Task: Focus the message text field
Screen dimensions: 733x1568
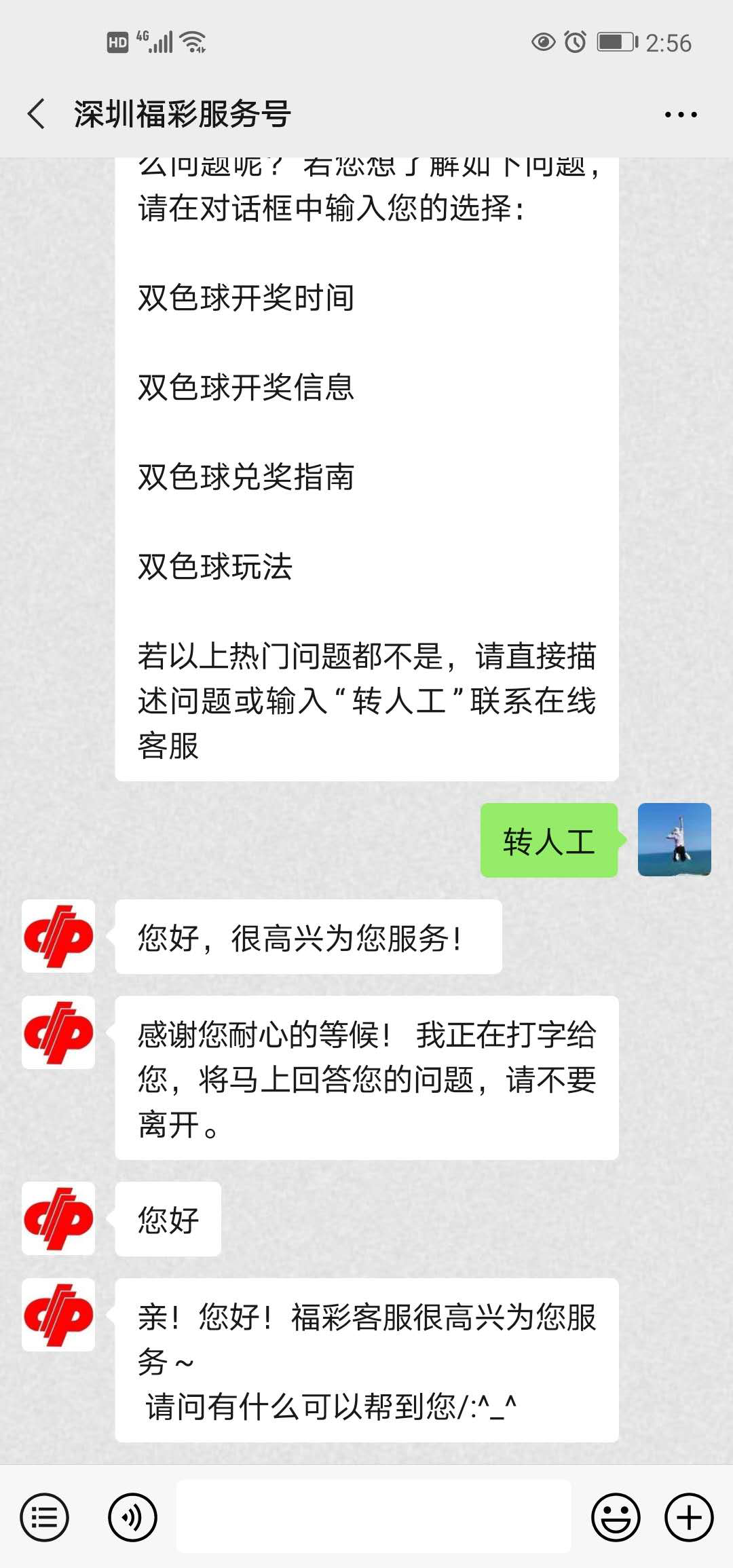Action: tap(373, 1517)
